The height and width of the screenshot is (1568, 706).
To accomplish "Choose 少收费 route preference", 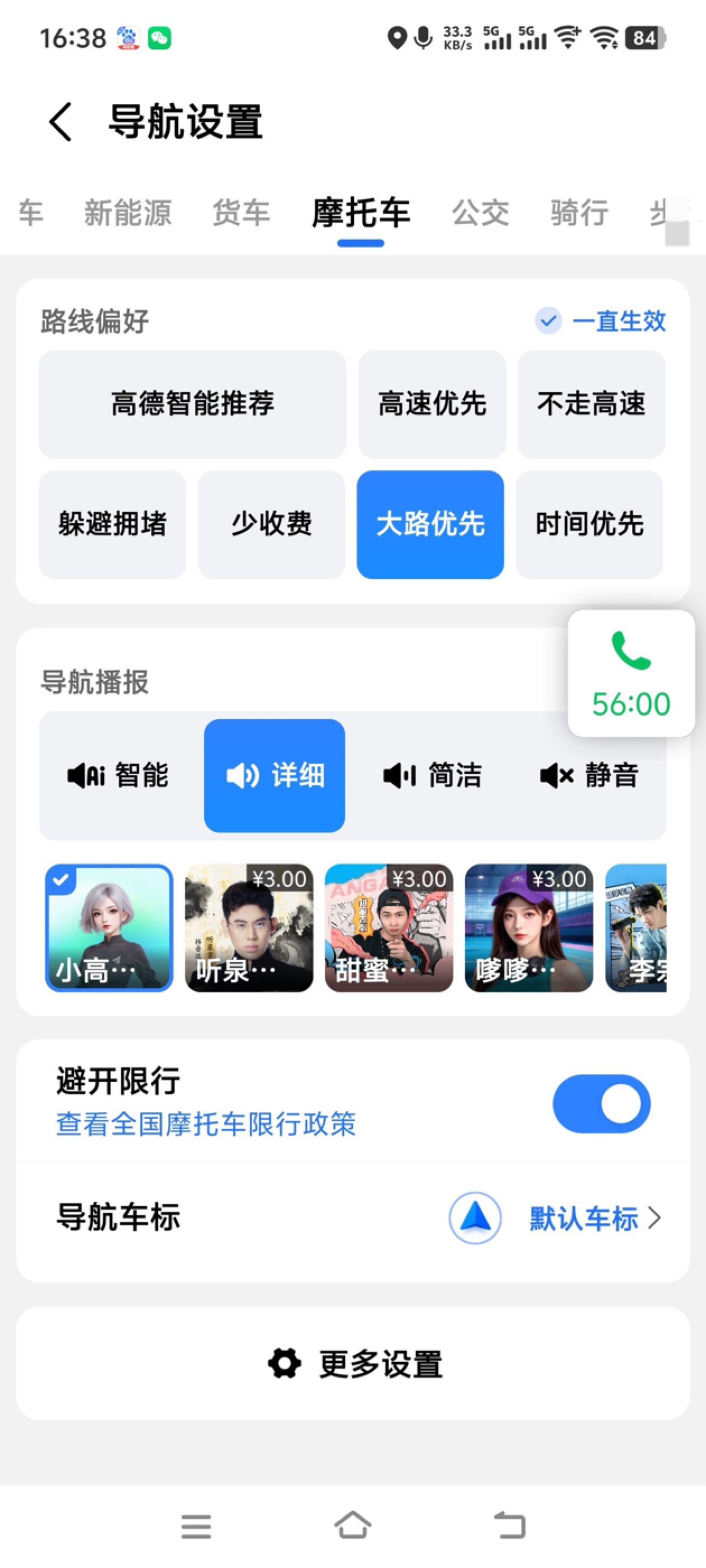I will 272,524.
